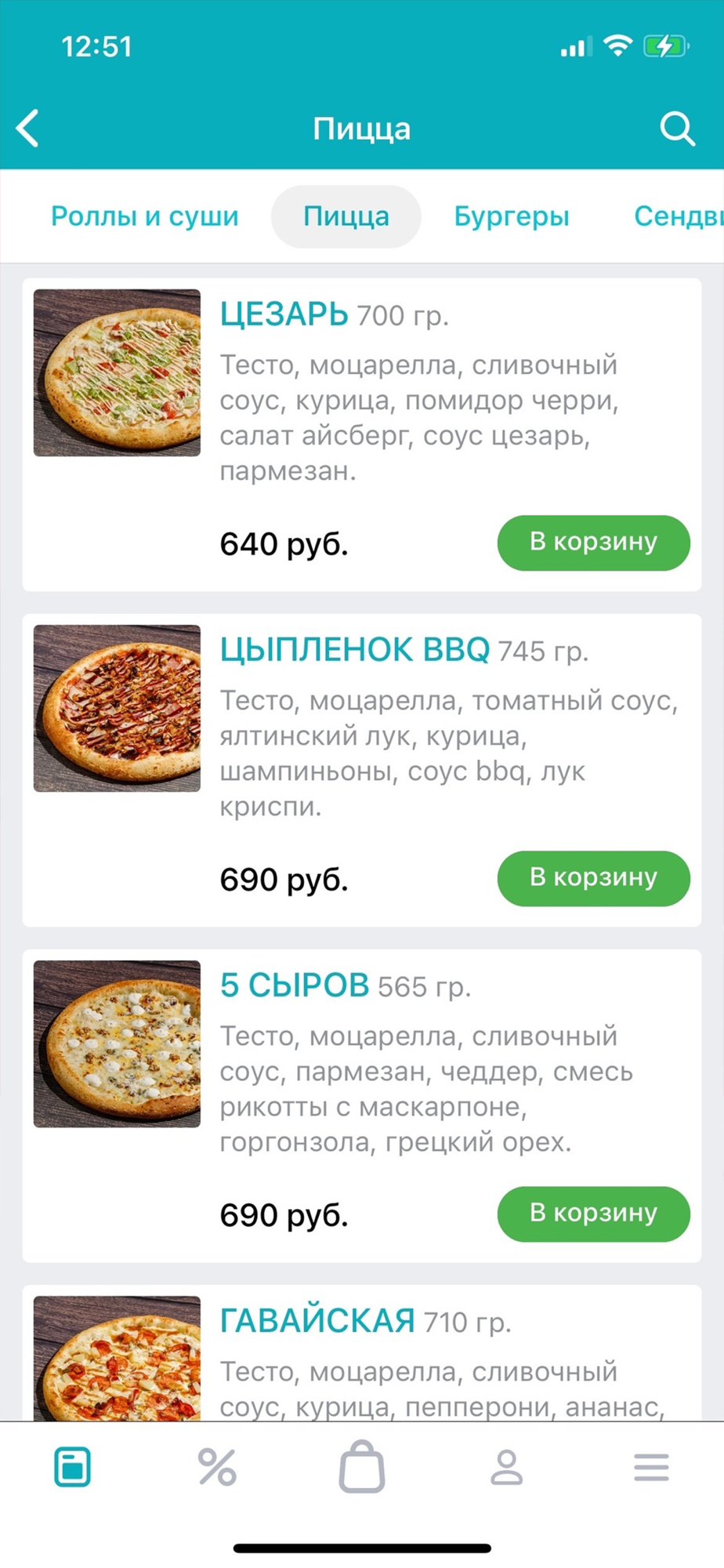Add Цезарь pizza to the cart
Image resolution: width=724 pixels, height=1568 pixels.
[x=593, y=543]
